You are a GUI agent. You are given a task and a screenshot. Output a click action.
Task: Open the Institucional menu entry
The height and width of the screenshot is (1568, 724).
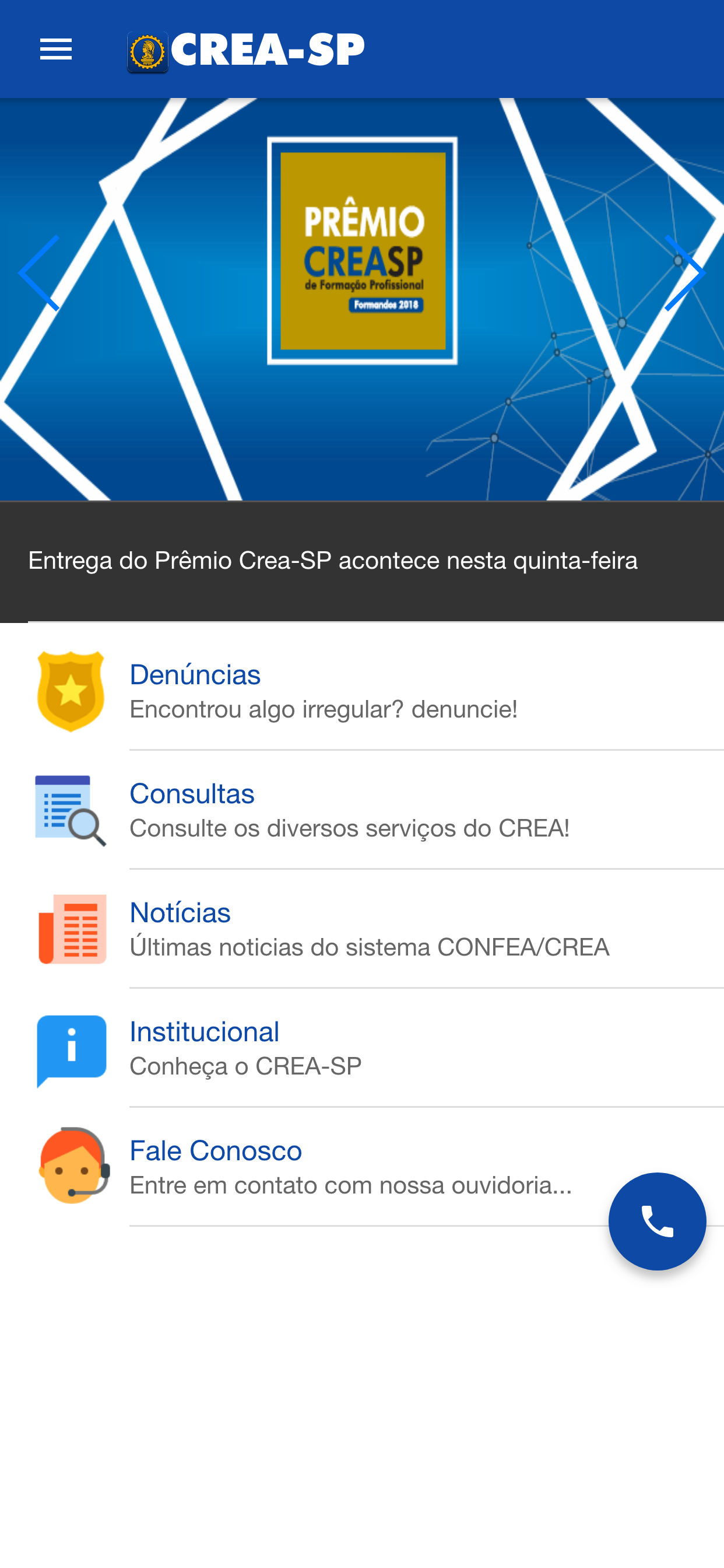pos(205,1032)
